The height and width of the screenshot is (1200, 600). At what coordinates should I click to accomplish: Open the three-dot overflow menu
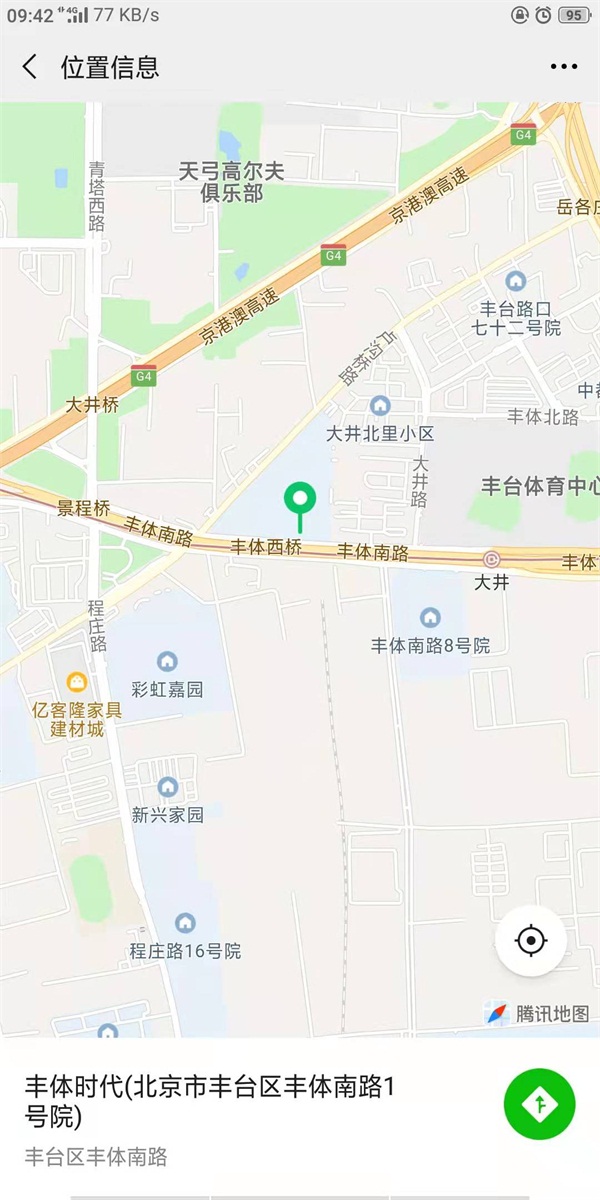[564, 67]
